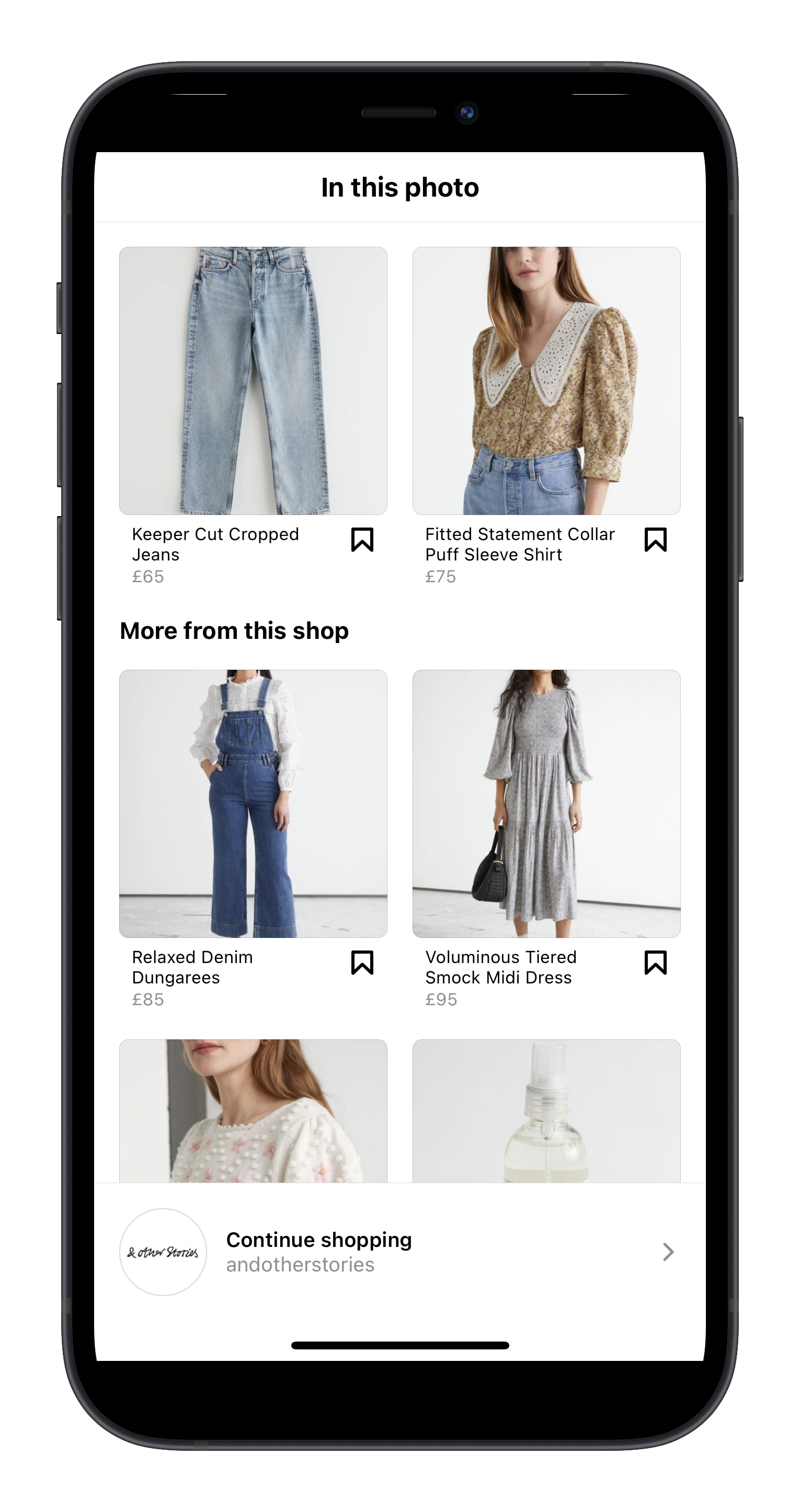Viewport: 800px width, 1512px height.
Task: Save the Relaxed Denim Dungarees to wishlist
Action: tap(362, 963)
